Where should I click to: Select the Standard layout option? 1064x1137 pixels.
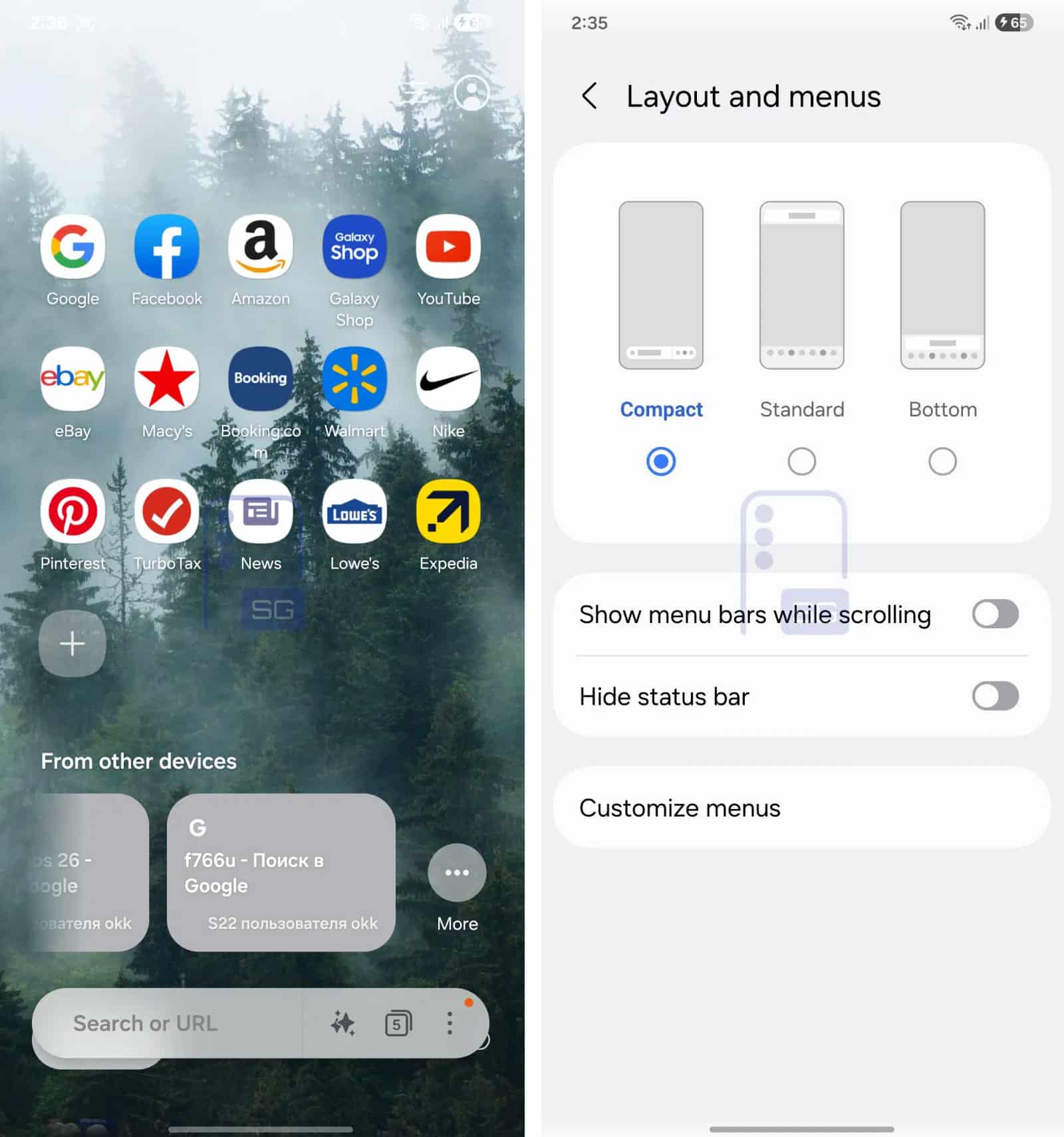[801, 461]
